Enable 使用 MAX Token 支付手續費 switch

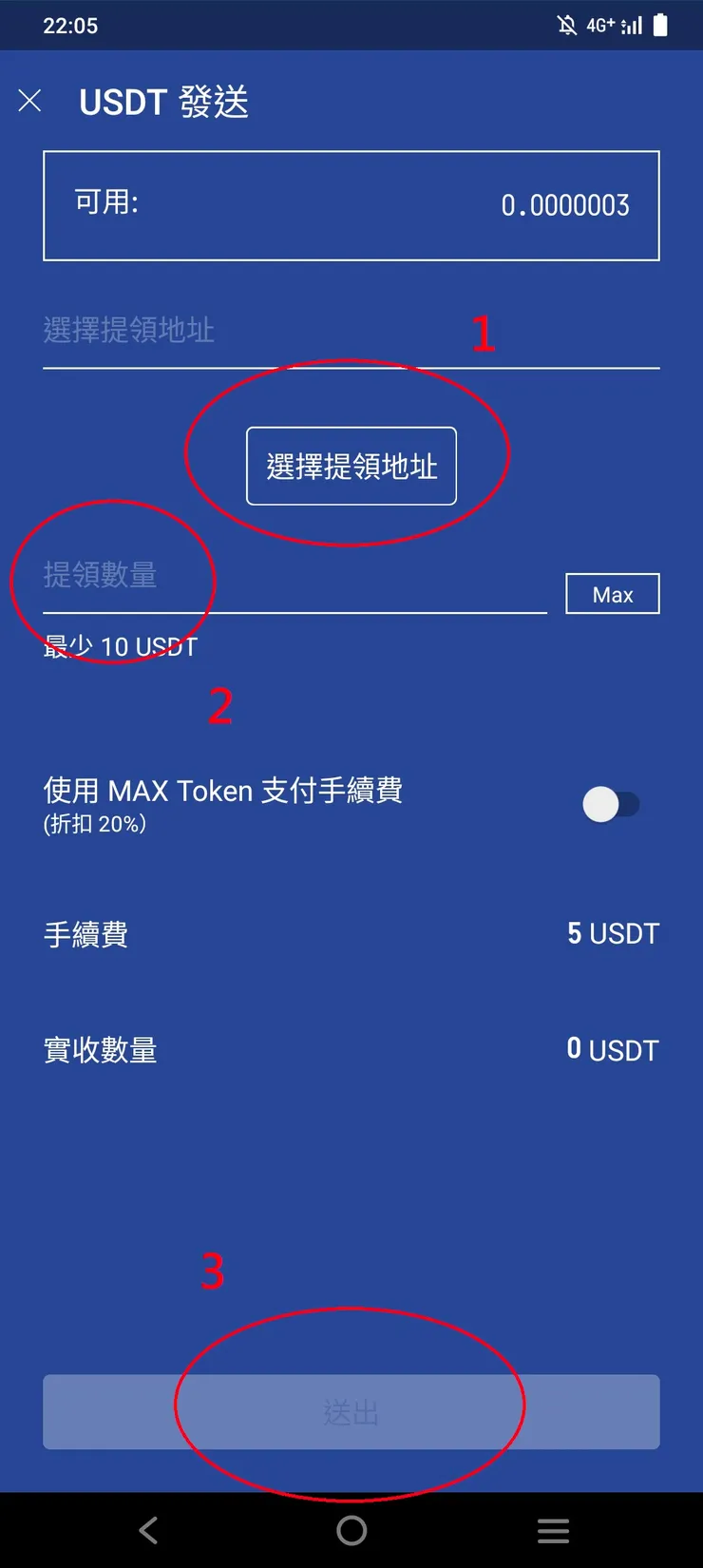click(x=612, y=804)
